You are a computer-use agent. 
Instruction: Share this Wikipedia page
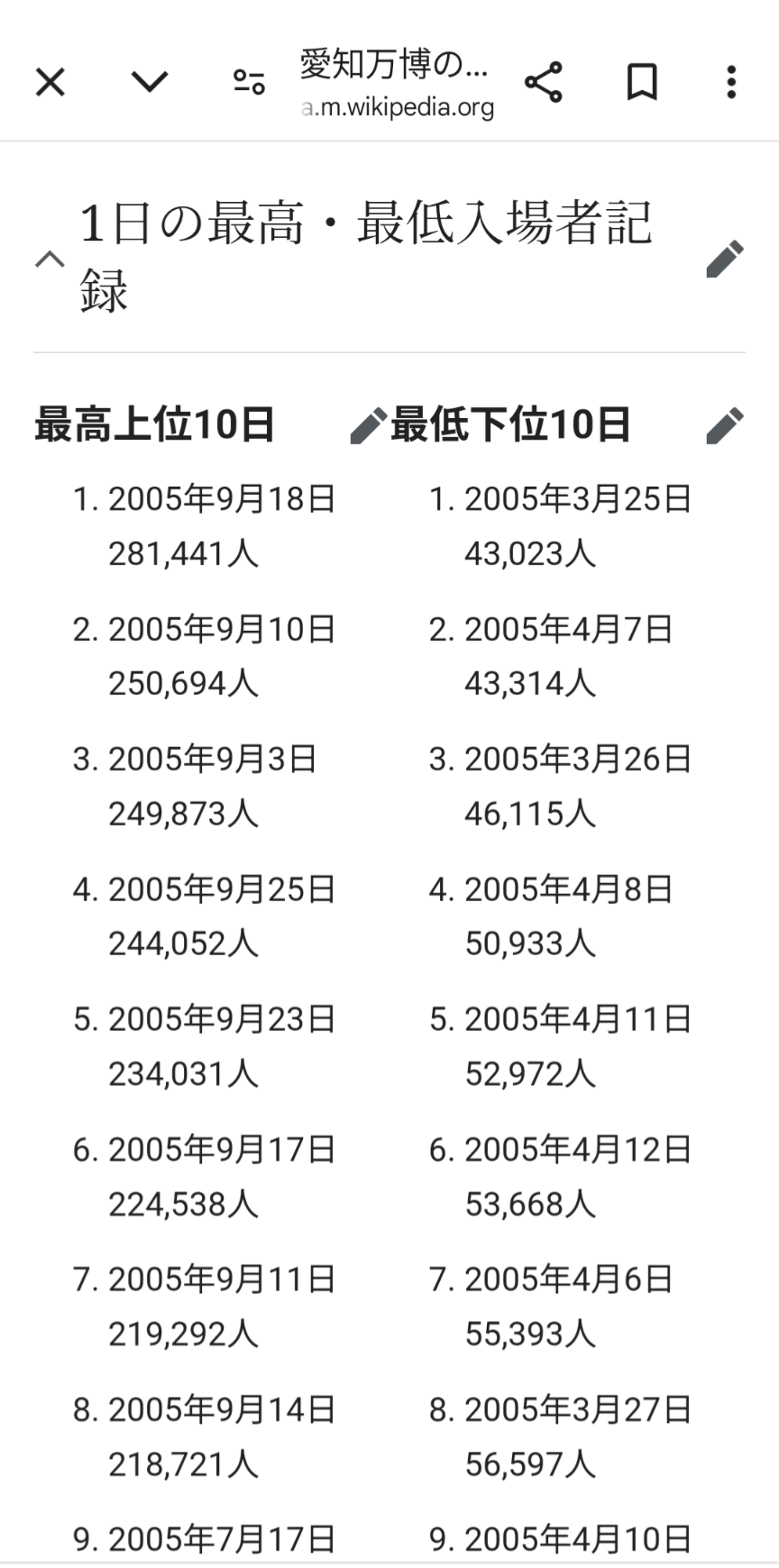(x=544, y=83)
